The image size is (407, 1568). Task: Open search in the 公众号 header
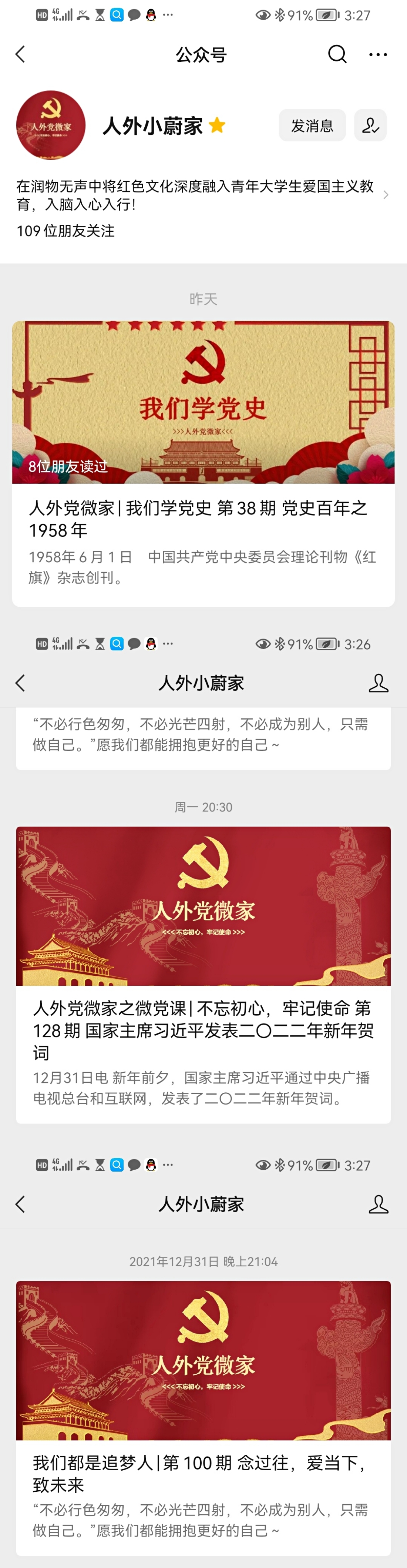337,54
